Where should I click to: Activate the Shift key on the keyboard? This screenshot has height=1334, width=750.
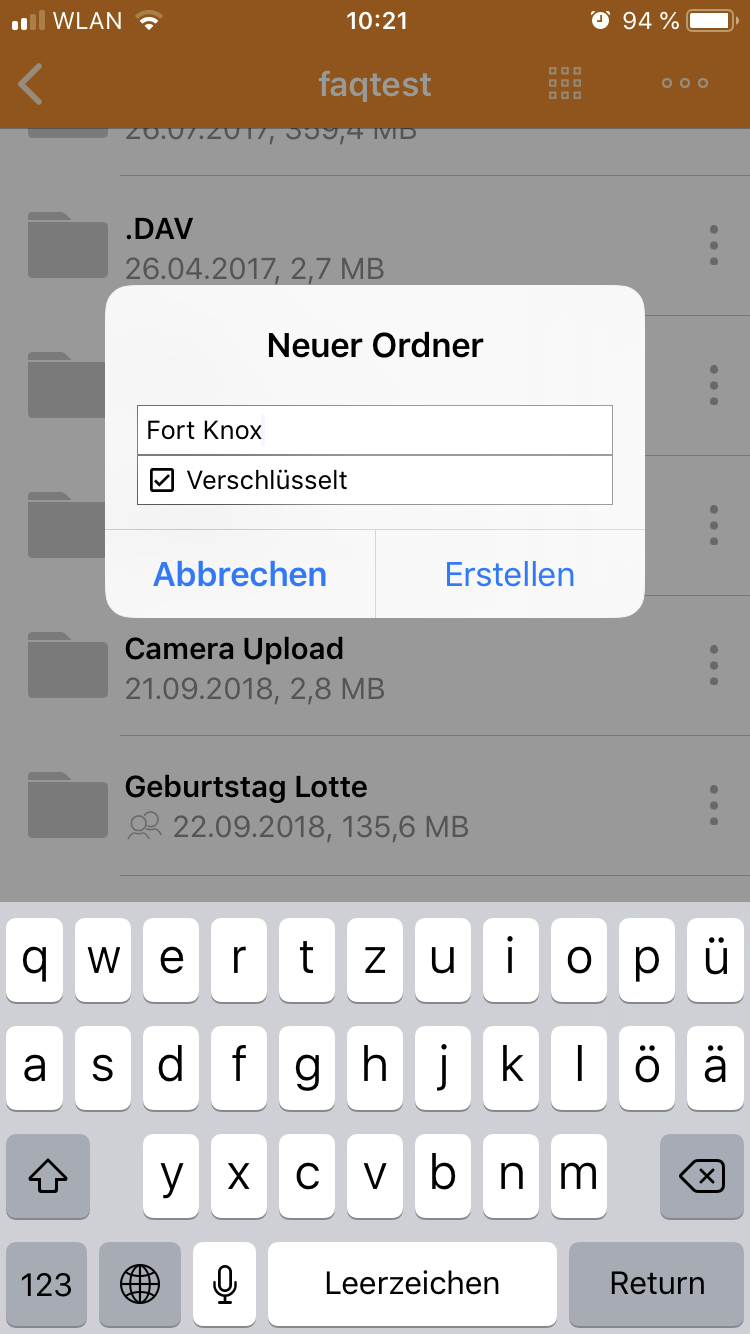(47, 1177)
